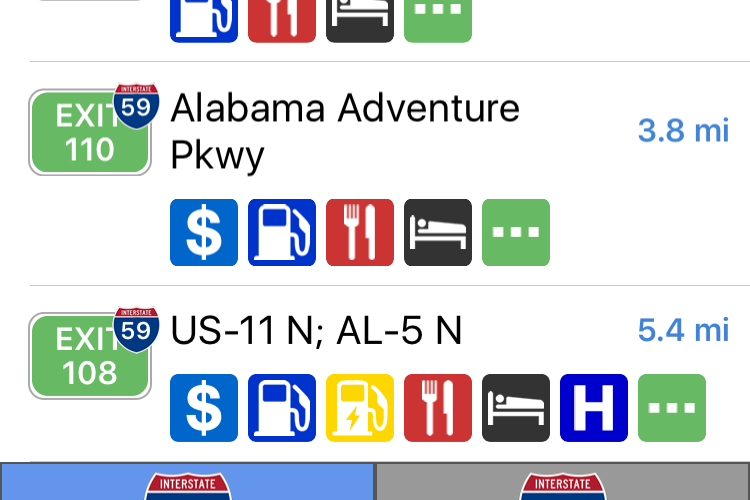The image size is (750, 500).
Task: Show restaurants at Exit 110
Action: point(360,232)
